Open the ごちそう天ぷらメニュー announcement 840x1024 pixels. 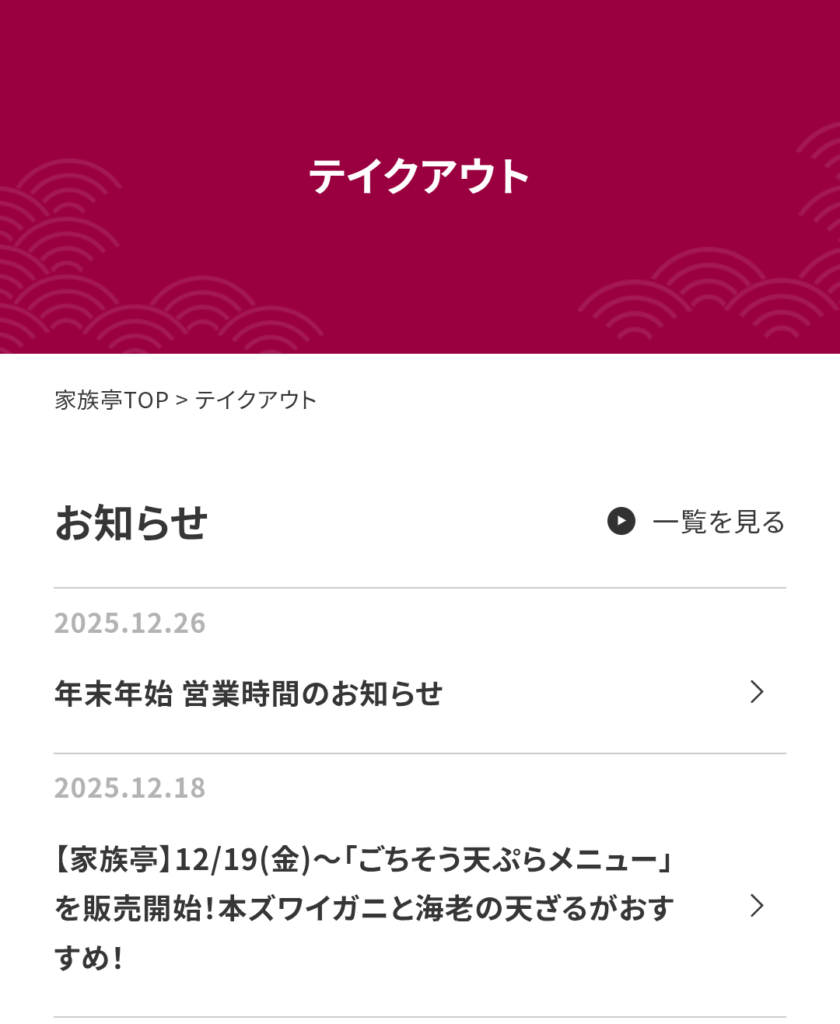(x=364, y=907)
